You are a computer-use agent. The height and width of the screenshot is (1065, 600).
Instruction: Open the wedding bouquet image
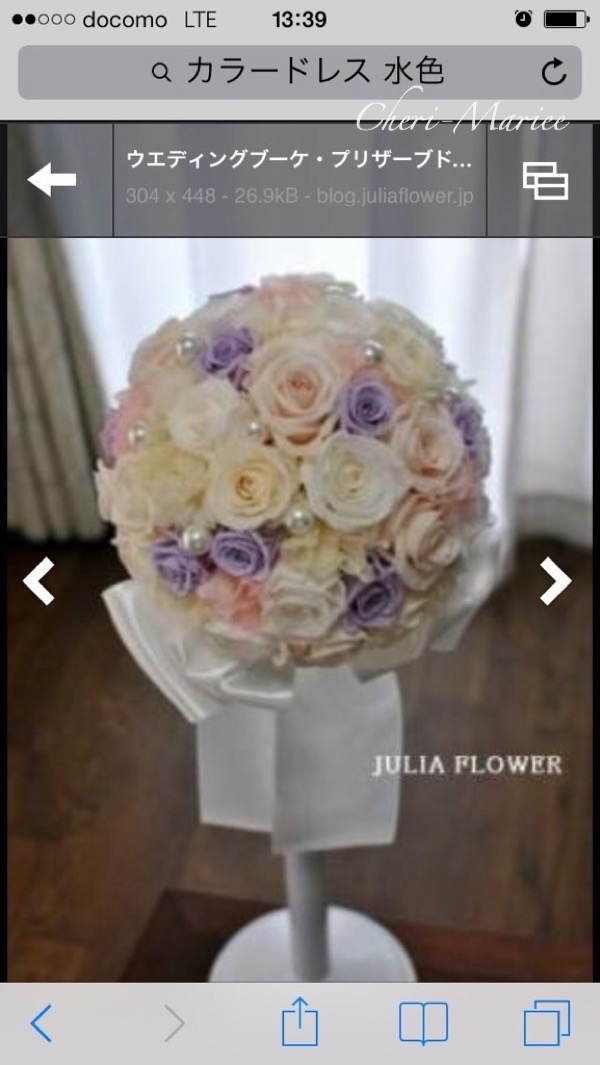(x=300, y=609)
